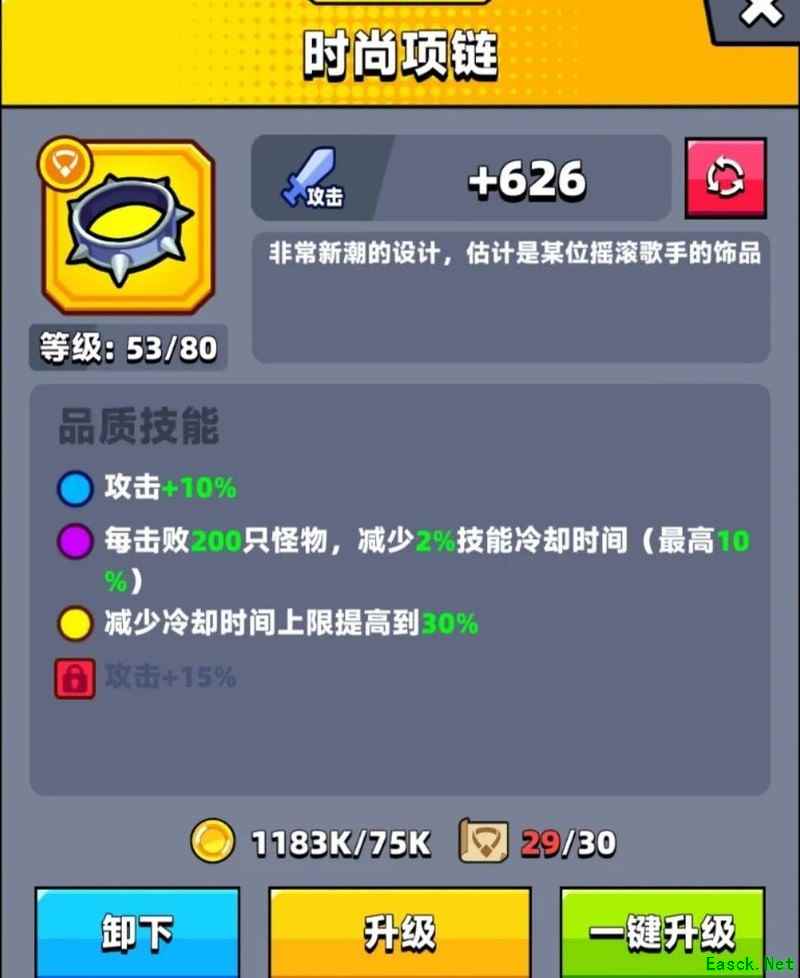The image size is (800, 978).
Task: Tap the red refresh swap icon
Action: click(x=725, y=178)
